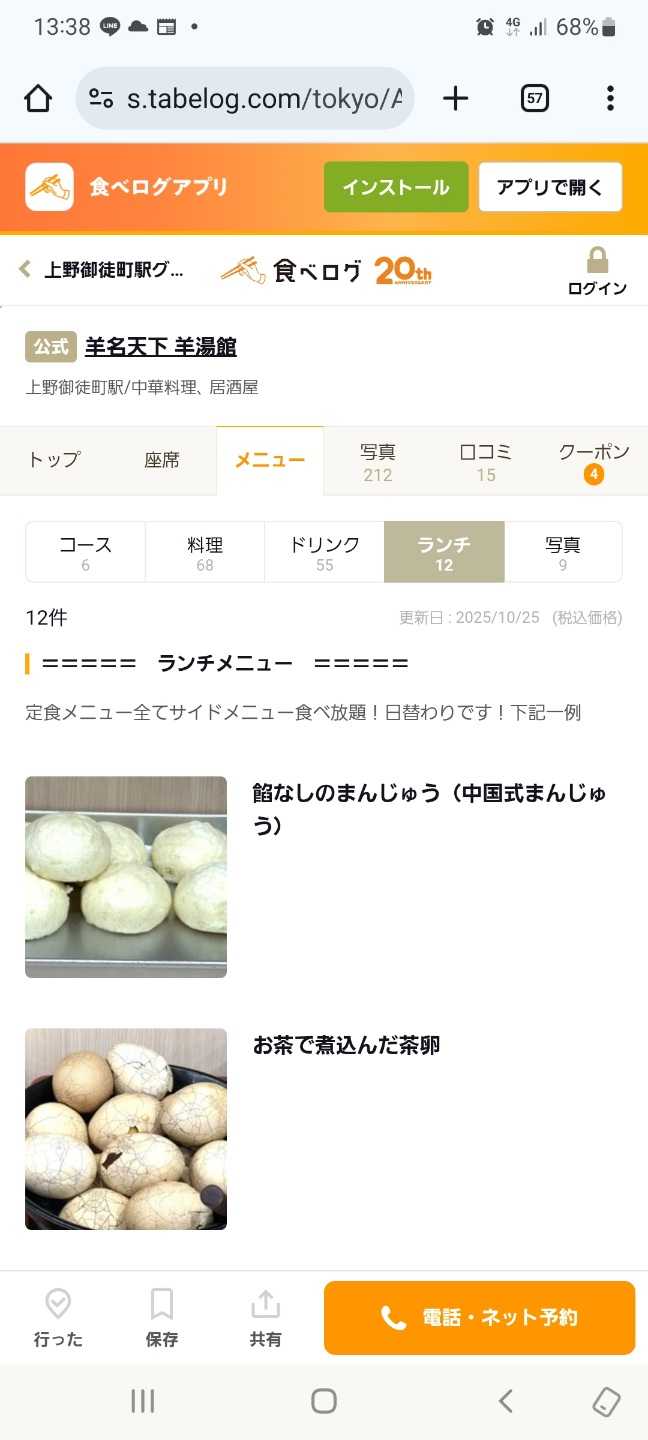Open the browser home page
Viewport: 648px width, 1440px height.
coord(38,98)
